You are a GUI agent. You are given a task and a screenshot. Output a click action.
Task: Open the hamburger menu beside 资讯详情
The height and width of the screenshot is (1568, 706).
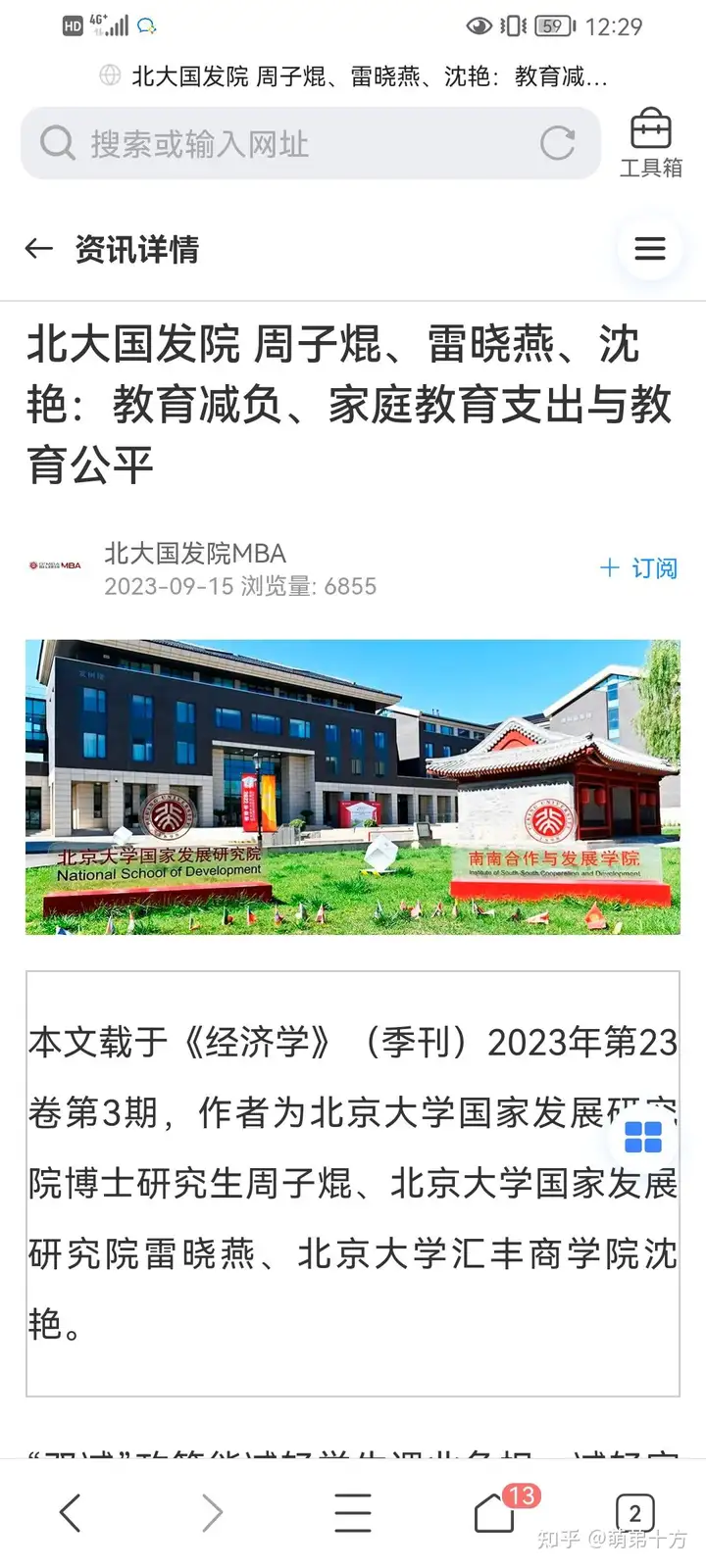[650, 249]
